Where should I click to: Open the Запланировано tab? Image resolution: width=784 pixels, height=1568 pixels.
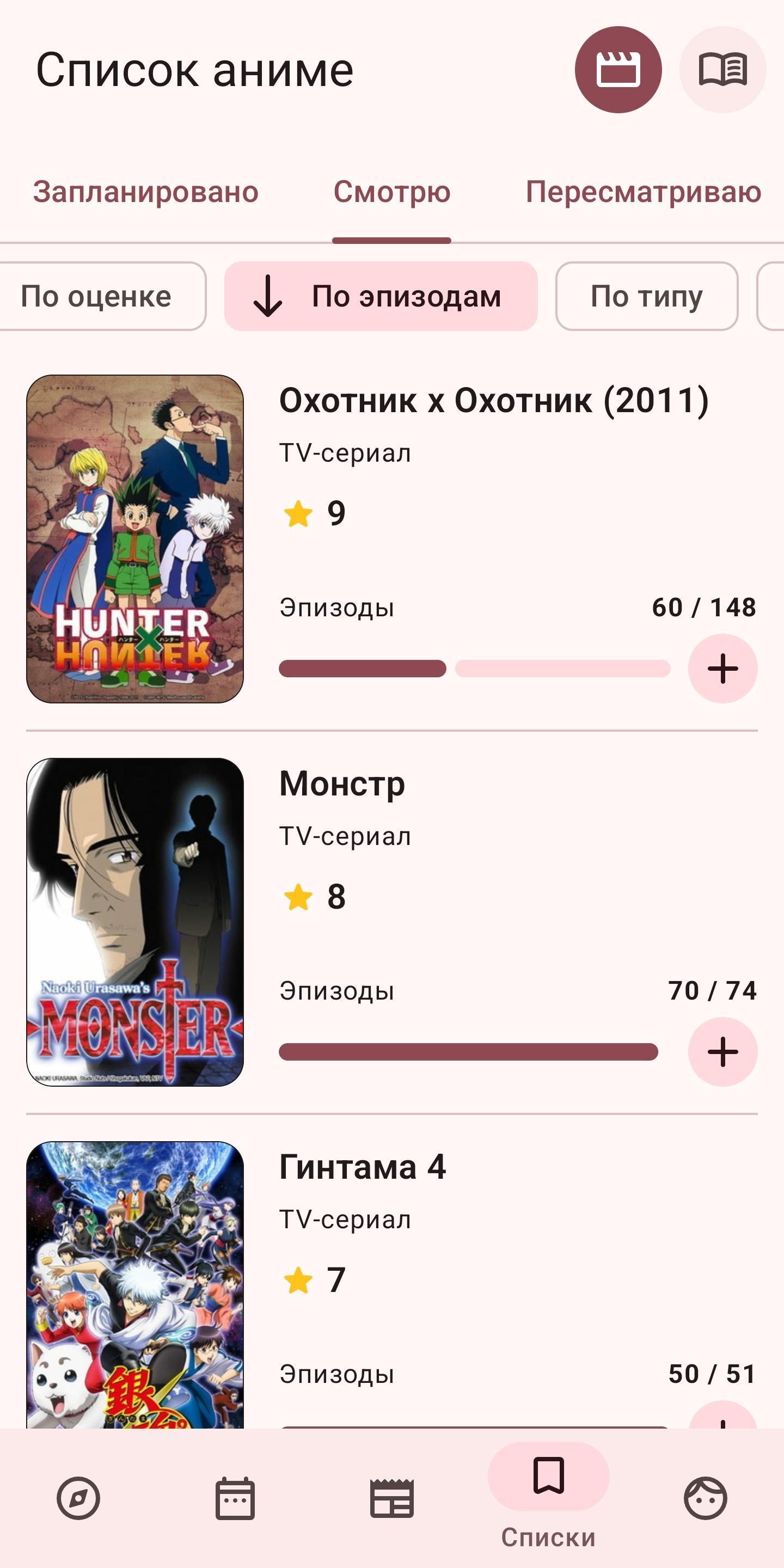click(145, 192)
